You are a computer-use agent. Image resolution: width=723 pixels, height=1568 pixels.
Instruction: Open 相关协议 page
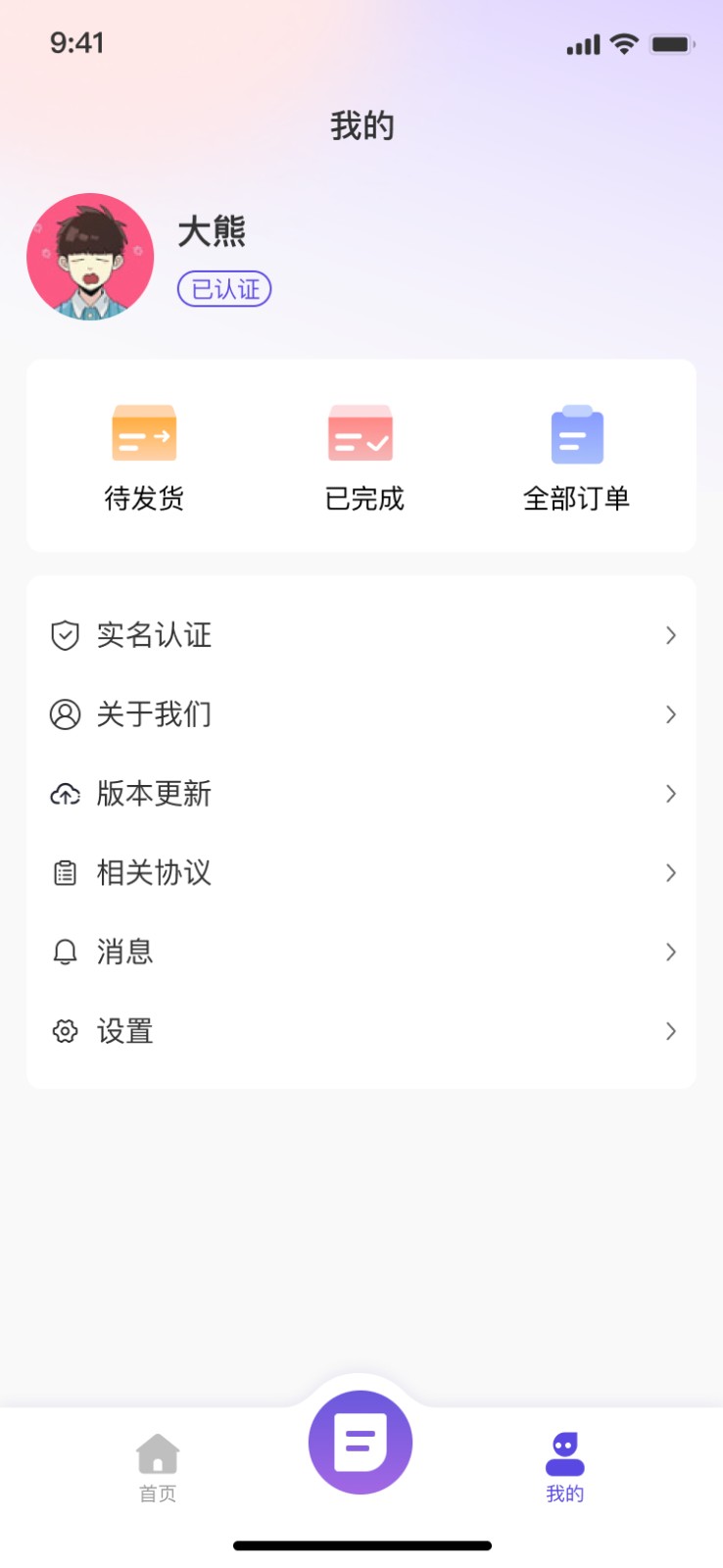[x=361, y=872]
